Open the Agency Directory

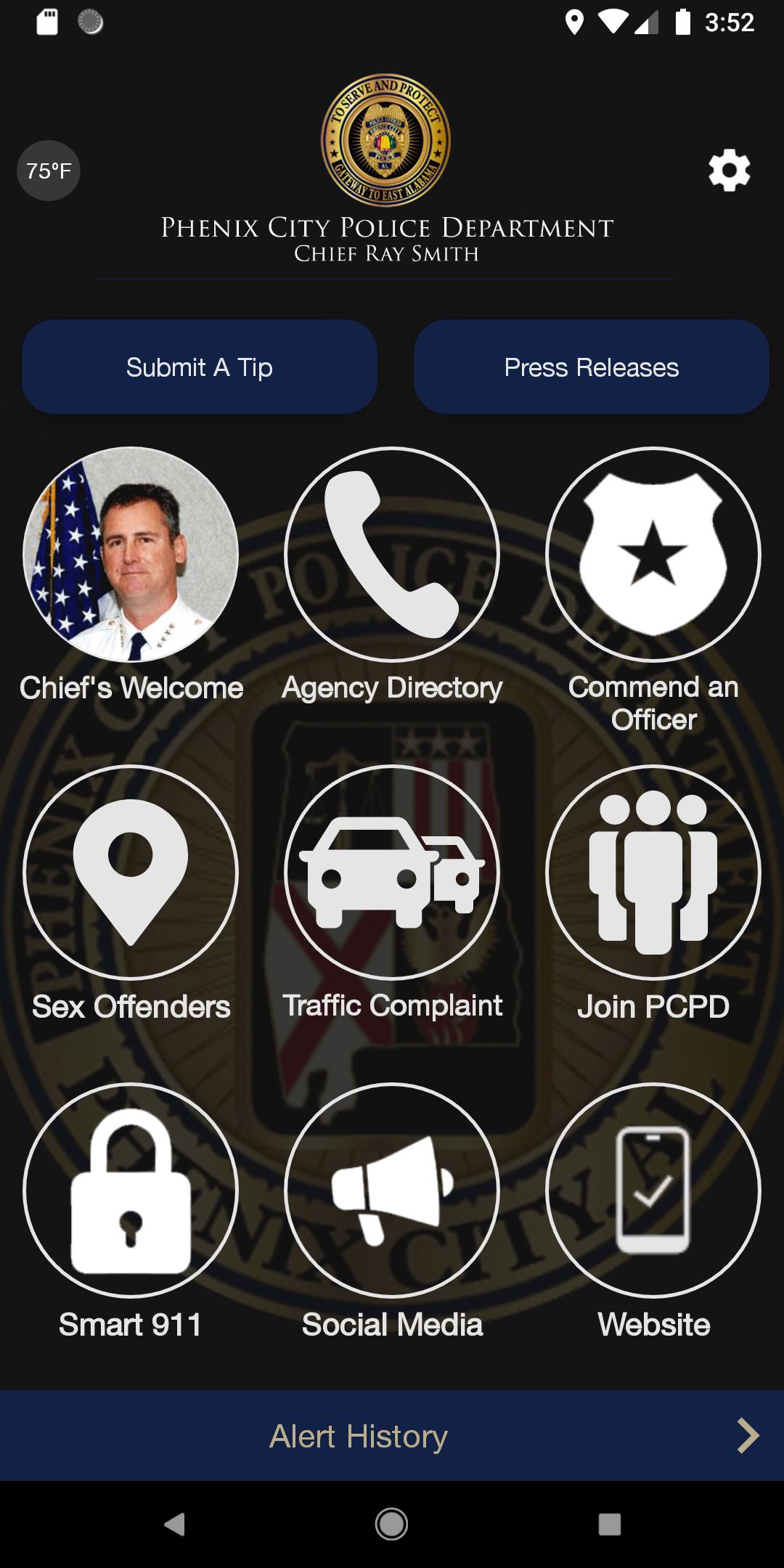(392, 555)
